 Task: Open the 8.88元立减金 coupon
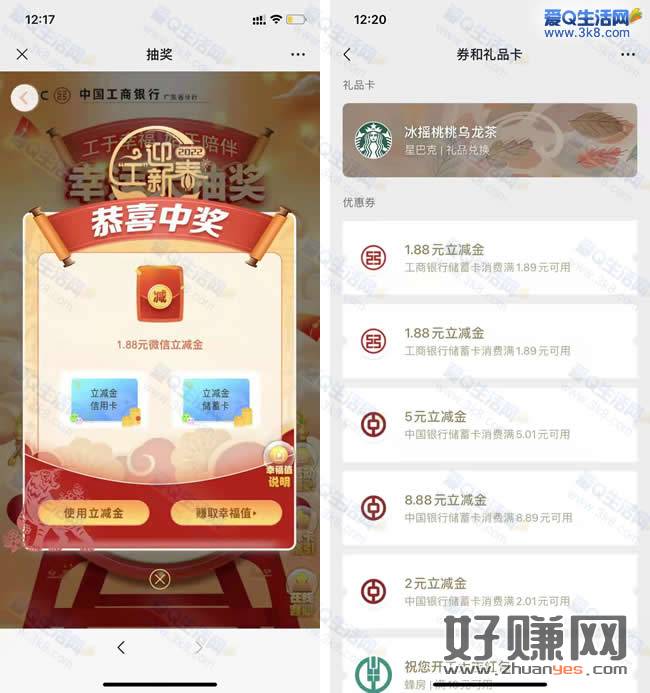(489, 508)
